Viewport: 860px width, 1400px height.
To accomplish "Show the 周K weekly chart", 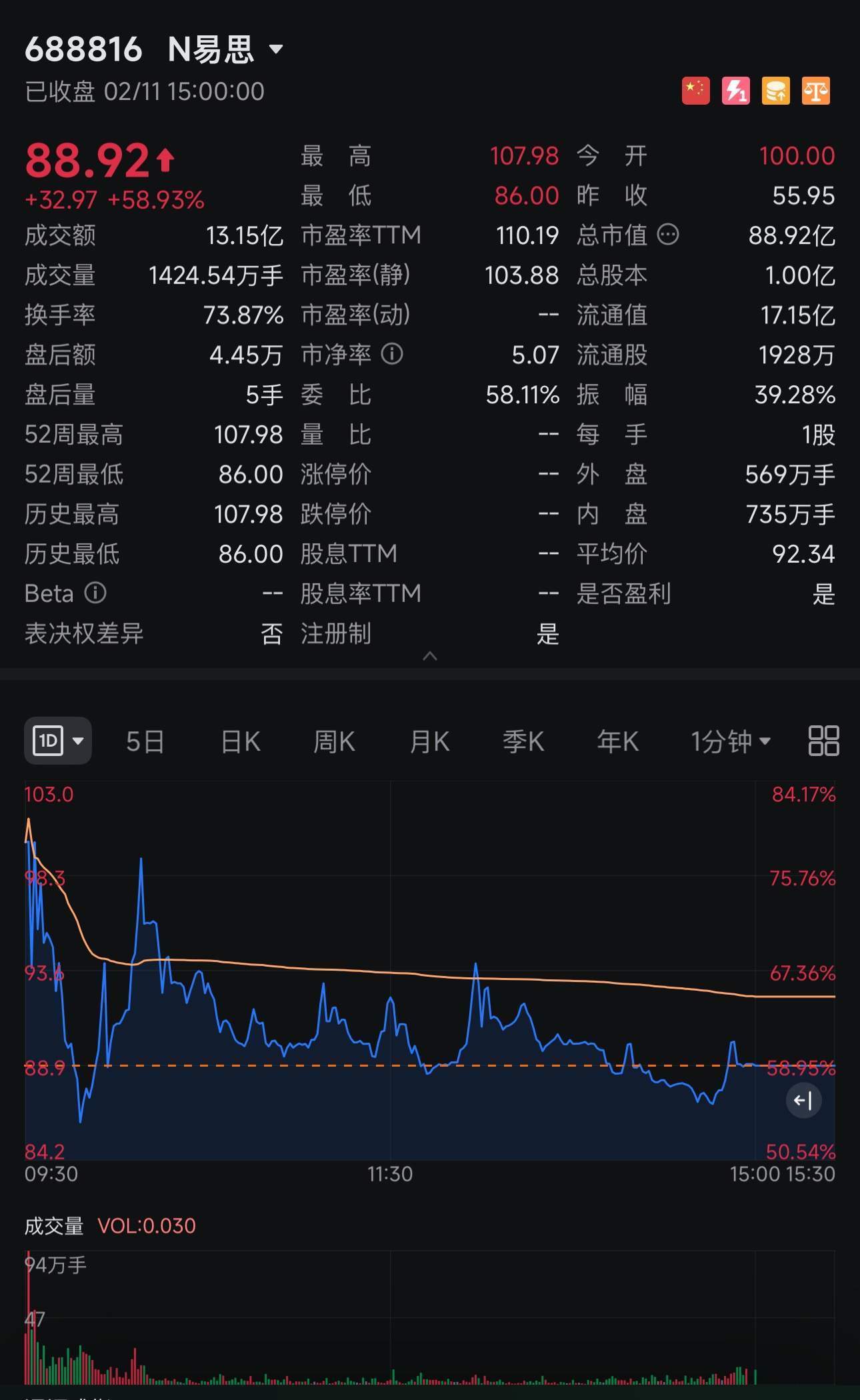I will click(334, 741).
